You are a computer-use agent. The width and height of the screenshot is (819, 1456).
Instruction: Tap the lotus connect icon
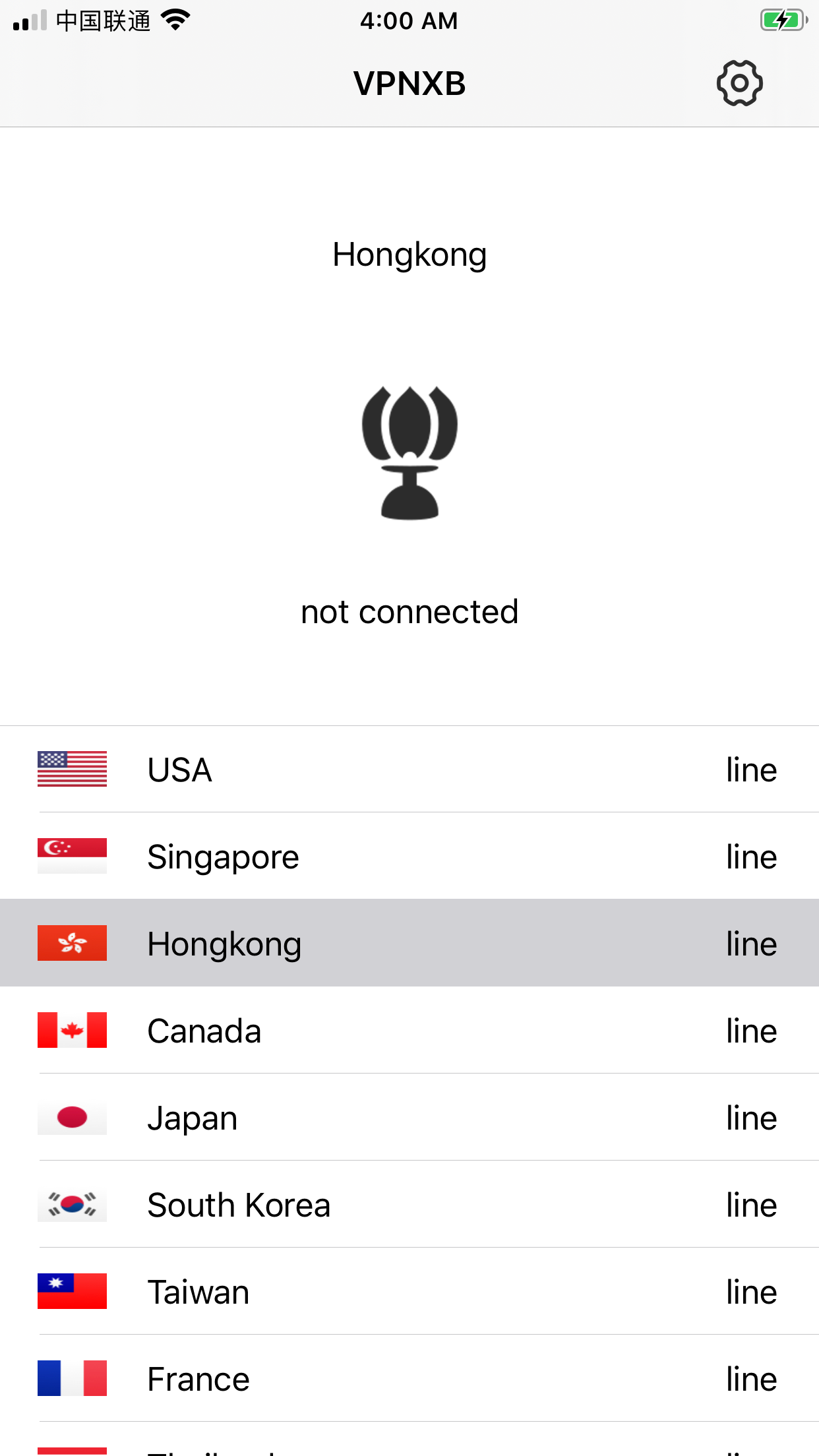(x=409, y=452)
